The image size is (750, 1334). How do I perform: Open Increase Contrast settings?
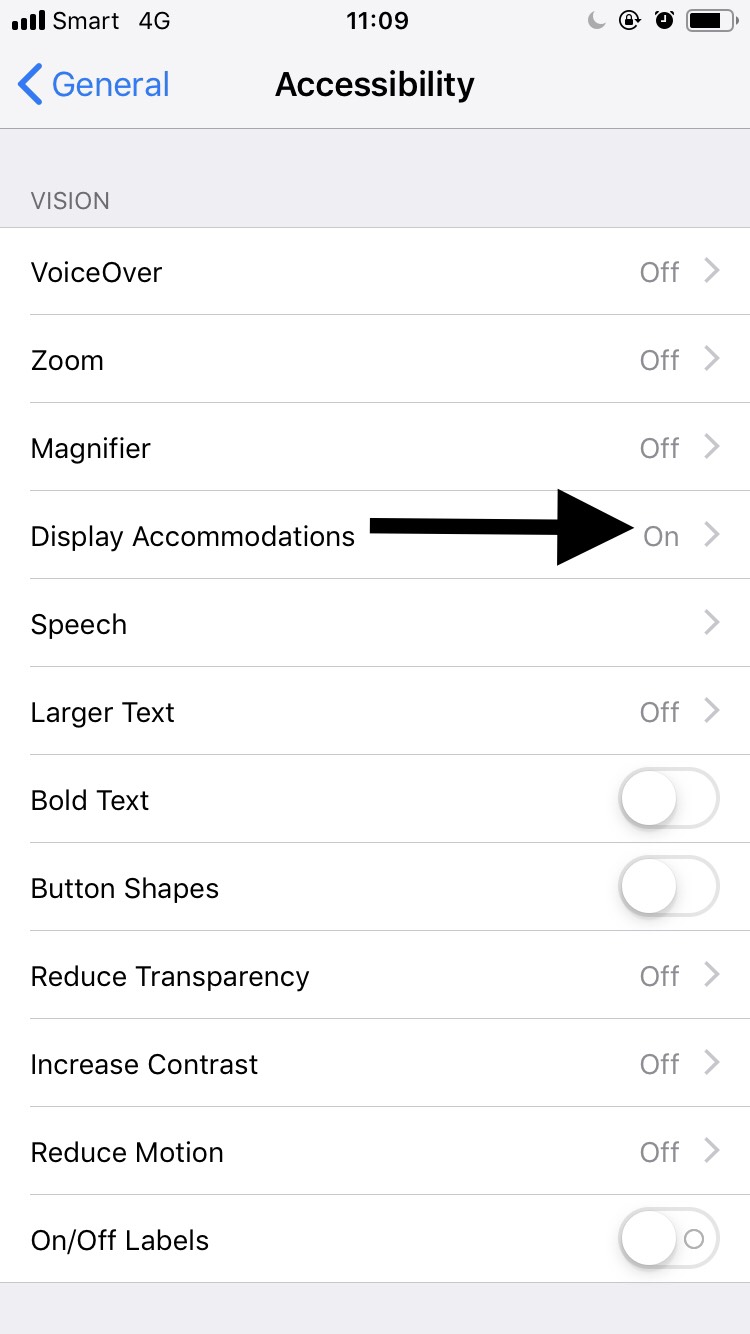[375, 1064]
